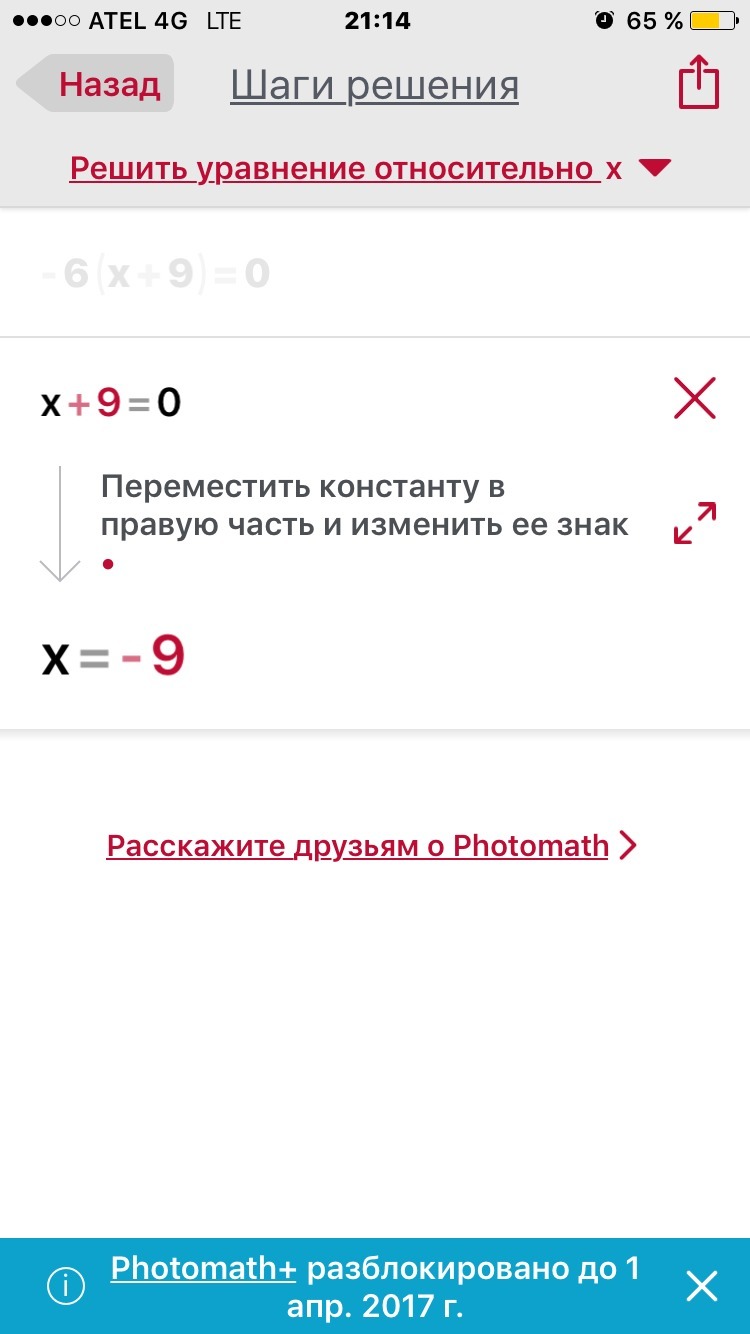Close the x+9=0 step card
The height and width of the screenshot is (1334, 750).
695,400
